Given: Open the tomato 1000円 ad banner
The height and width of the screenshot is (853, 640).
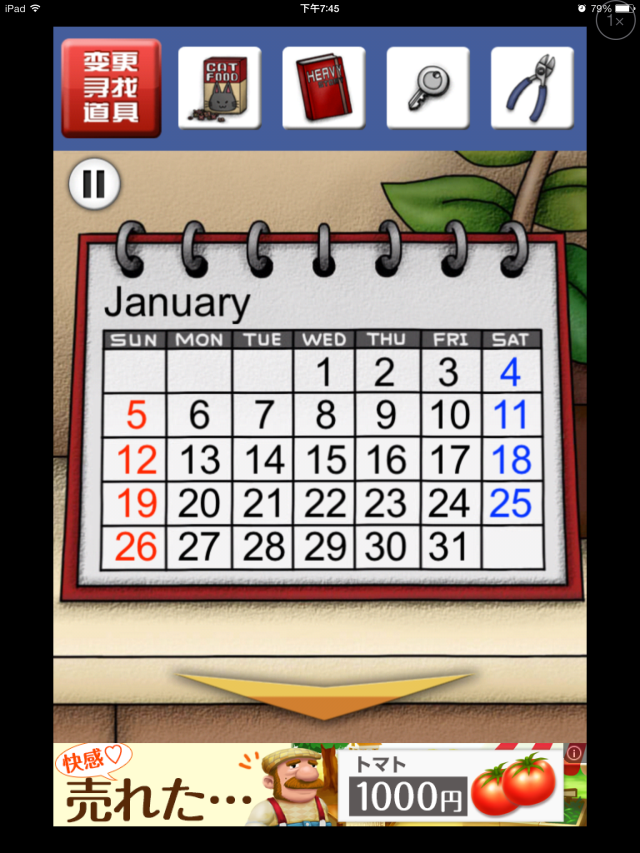Looking at the screenshot, I should point(320,784).
